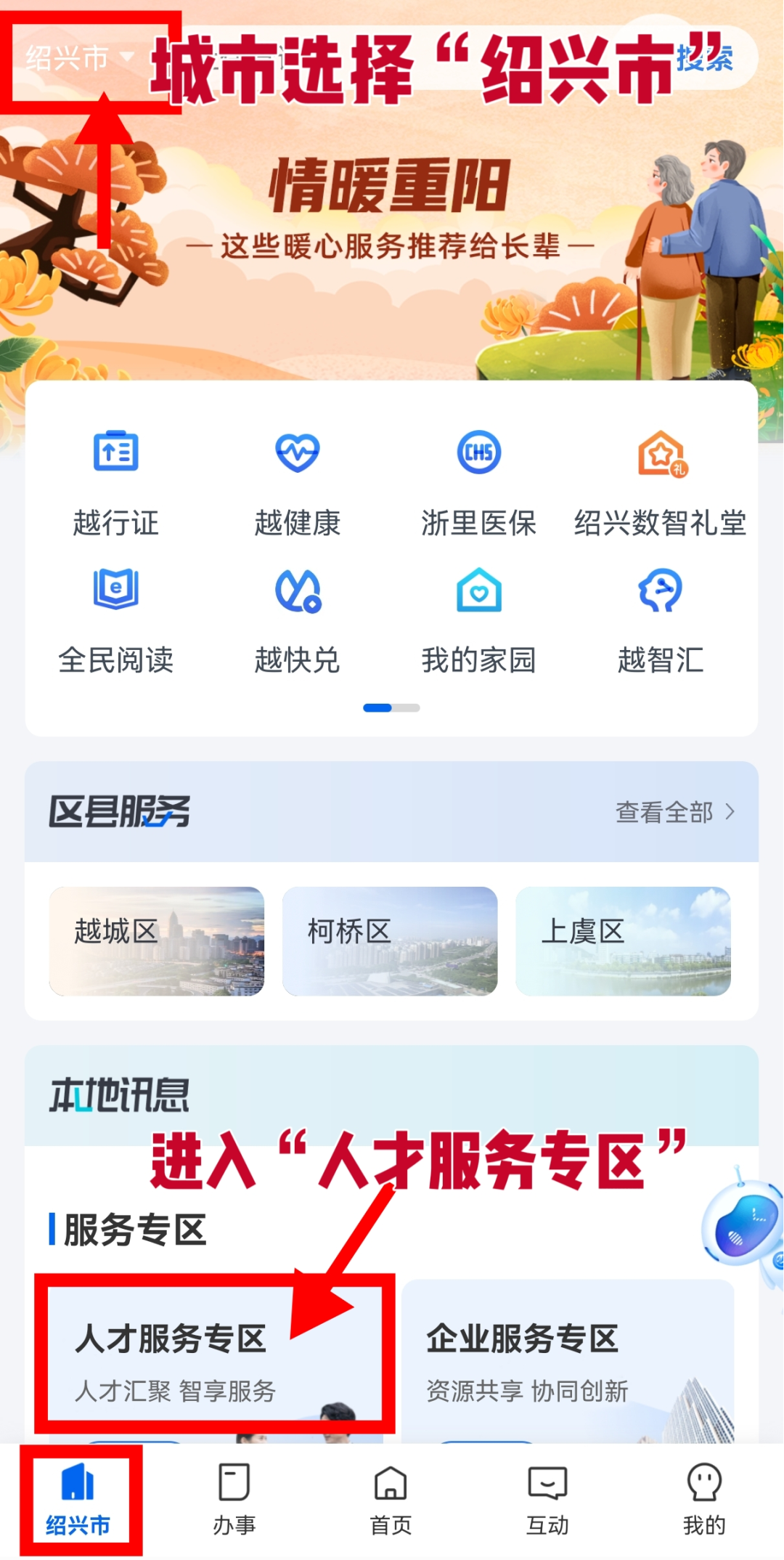Select the 柯桥区 district card
Viewport: 784px width, 1560px height.
(x=390, y=941)
